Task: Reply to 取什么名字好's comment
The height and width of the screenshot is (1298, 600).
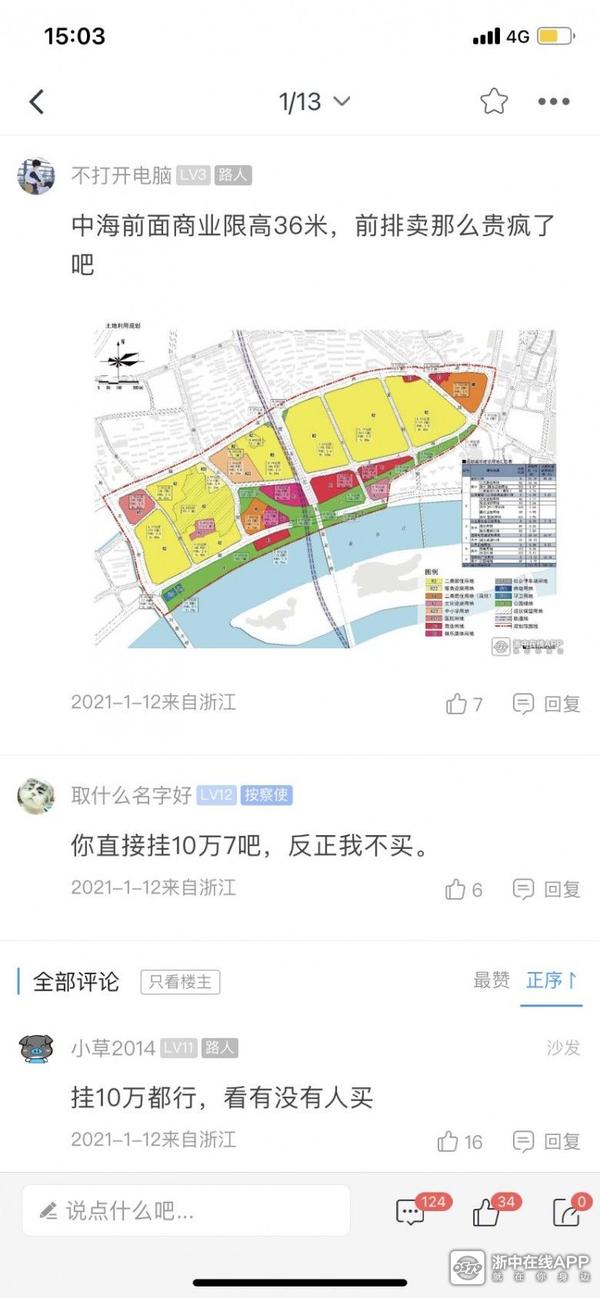Action: tap(546, 888)
